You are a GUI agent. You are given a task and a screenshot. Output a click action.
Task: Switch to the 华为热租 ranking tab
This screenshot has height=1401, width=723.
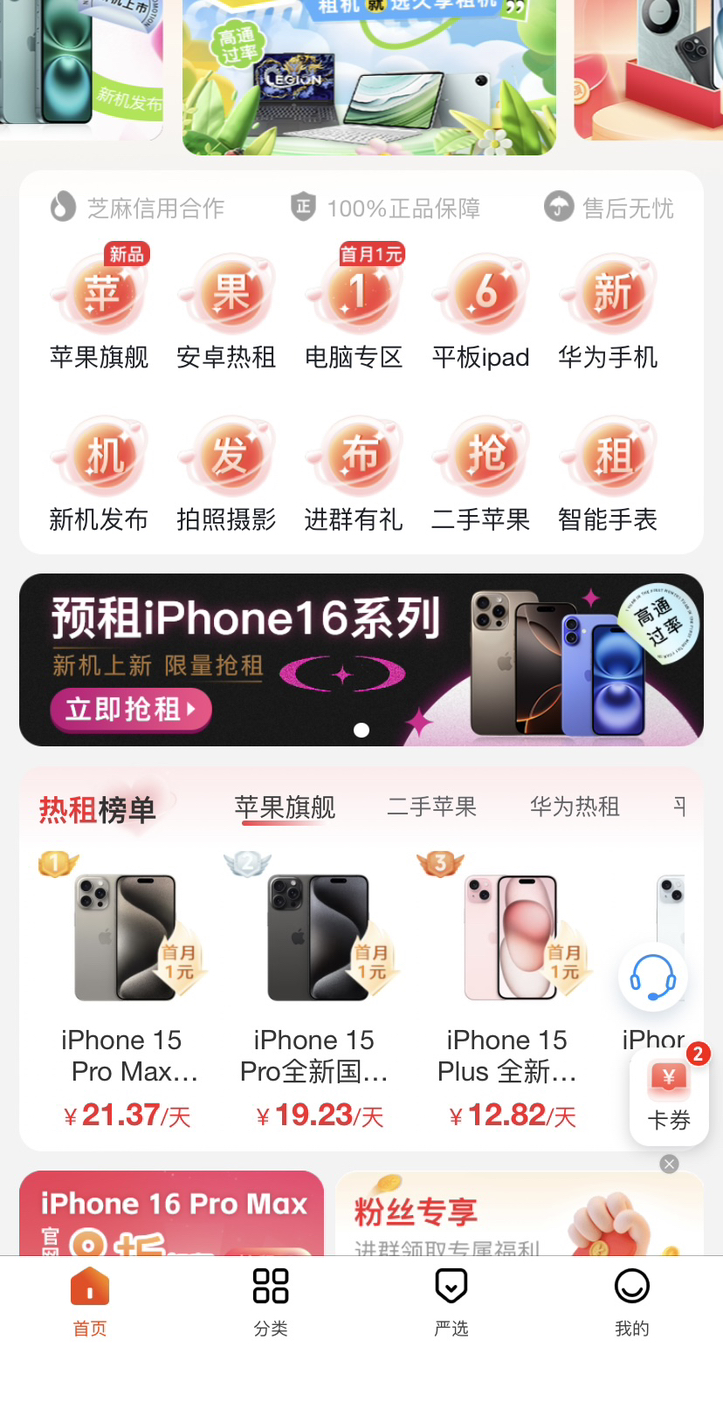tap(575, 807)
